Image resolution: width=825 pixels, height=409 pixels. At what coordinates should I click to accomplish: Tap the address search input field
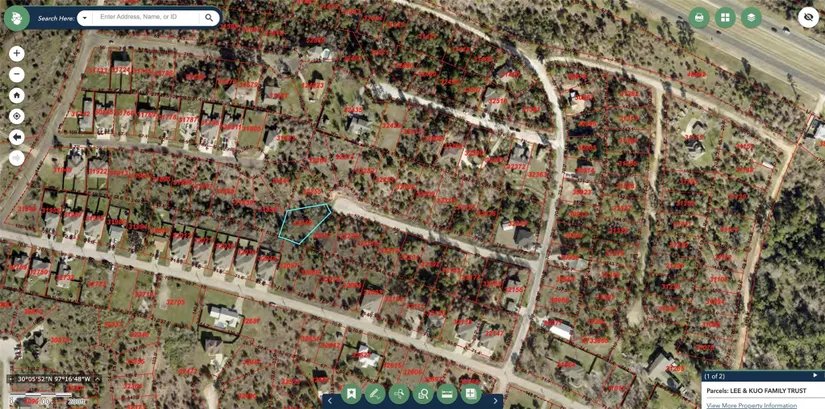pyautogui.click(x=147, y=17)
